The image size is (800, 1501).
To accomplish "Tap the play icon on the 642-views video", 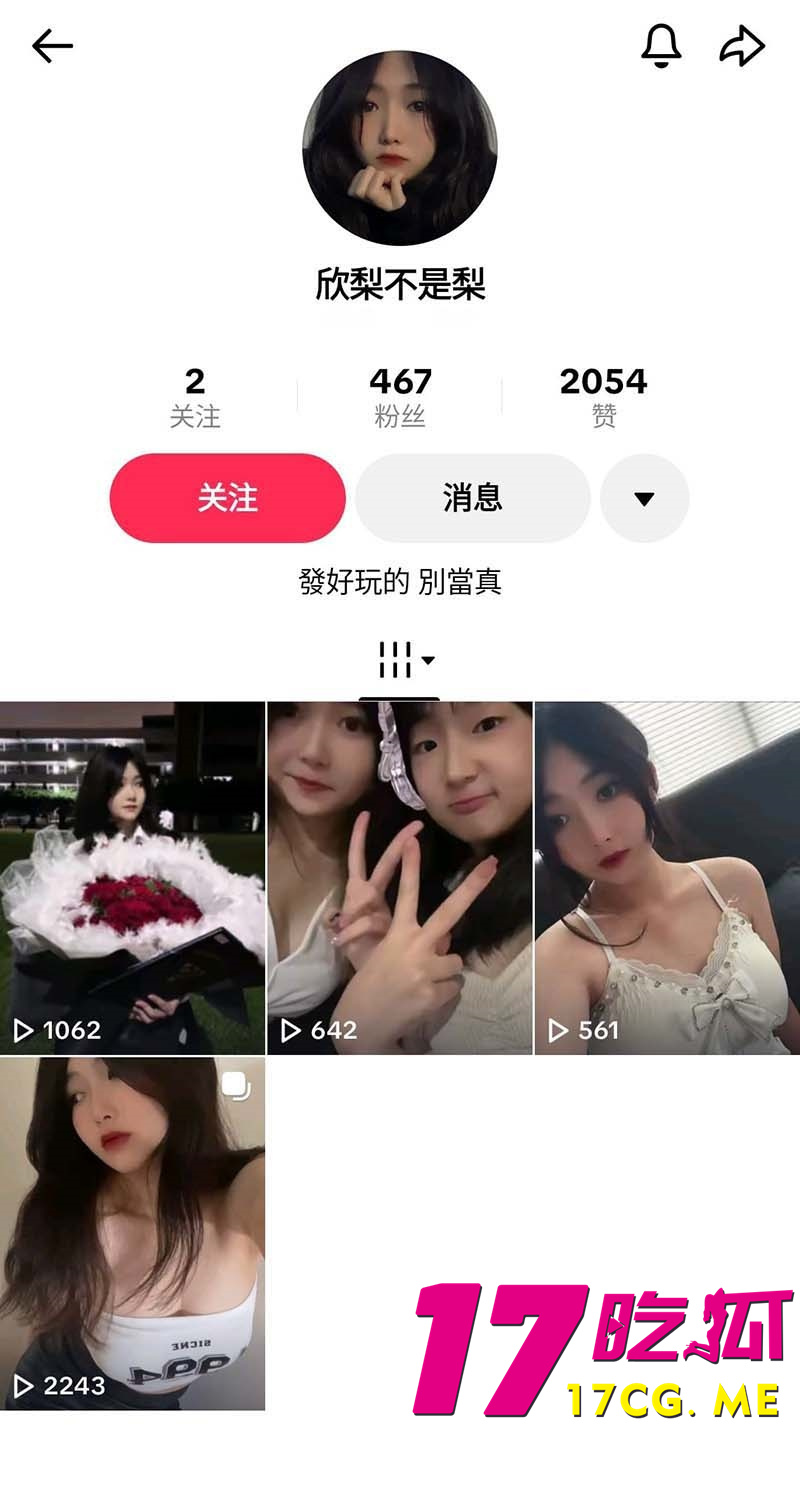I will point(292,1029).
